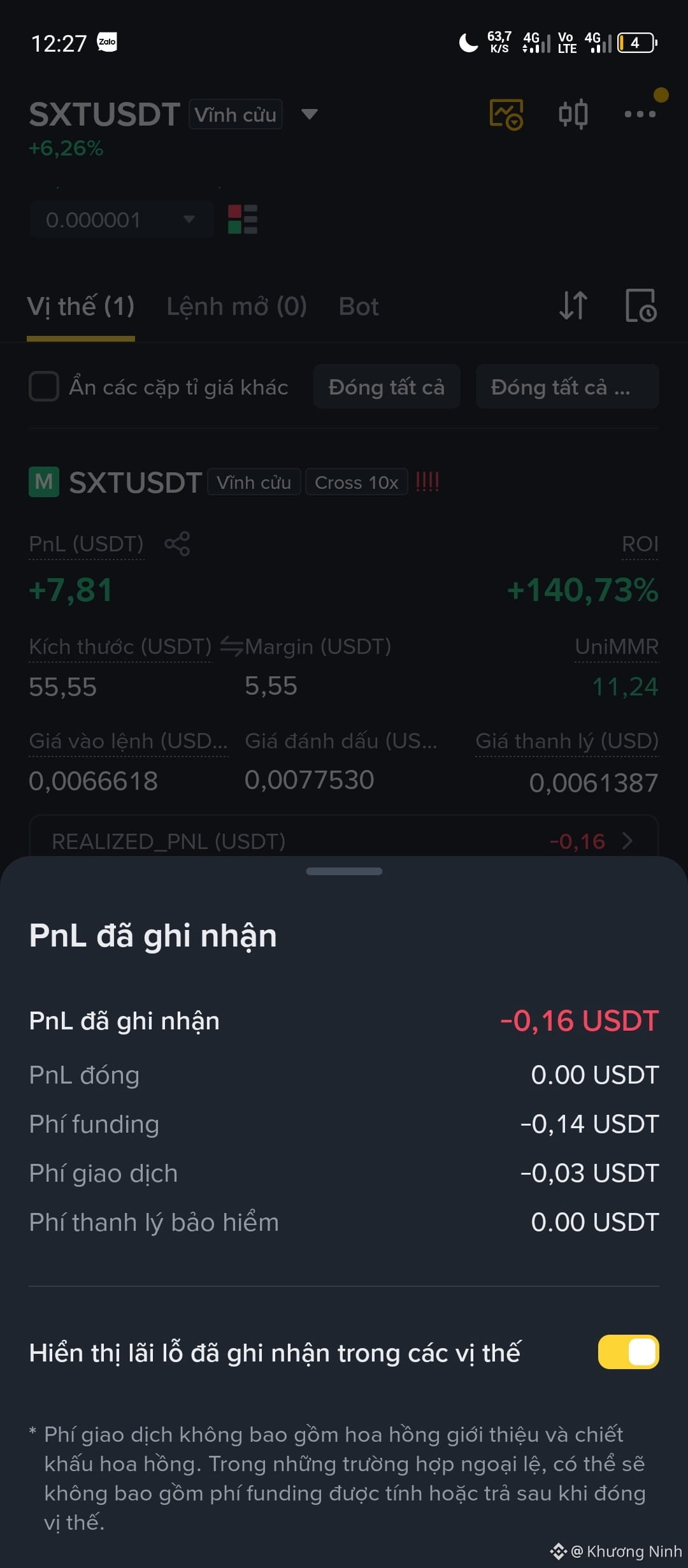Open the order history icon
Screen dimensions: 688x1568
(641, 305)
